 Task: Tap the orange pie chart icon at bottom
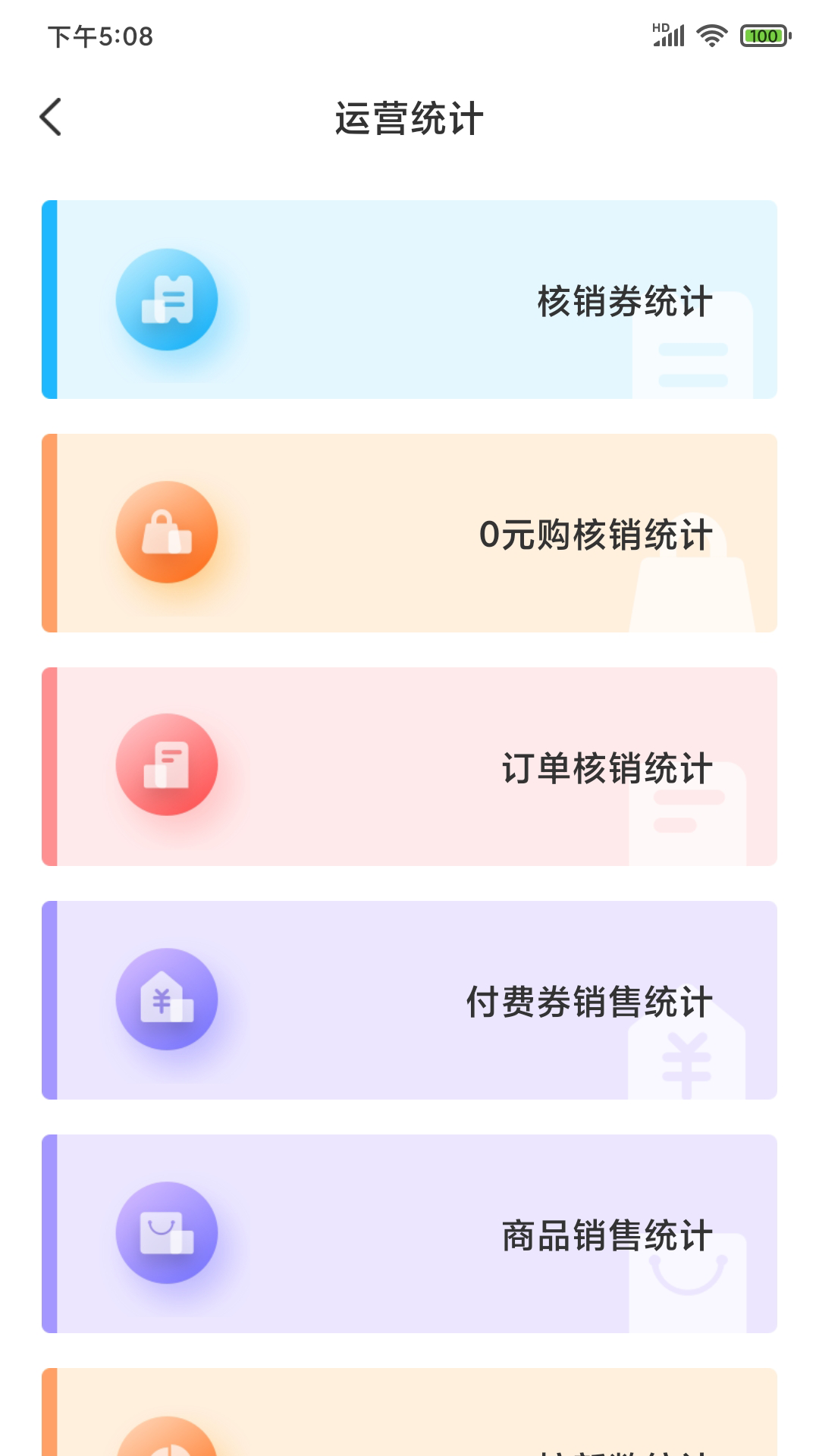pyautogui.click(x=168, y=1445)
